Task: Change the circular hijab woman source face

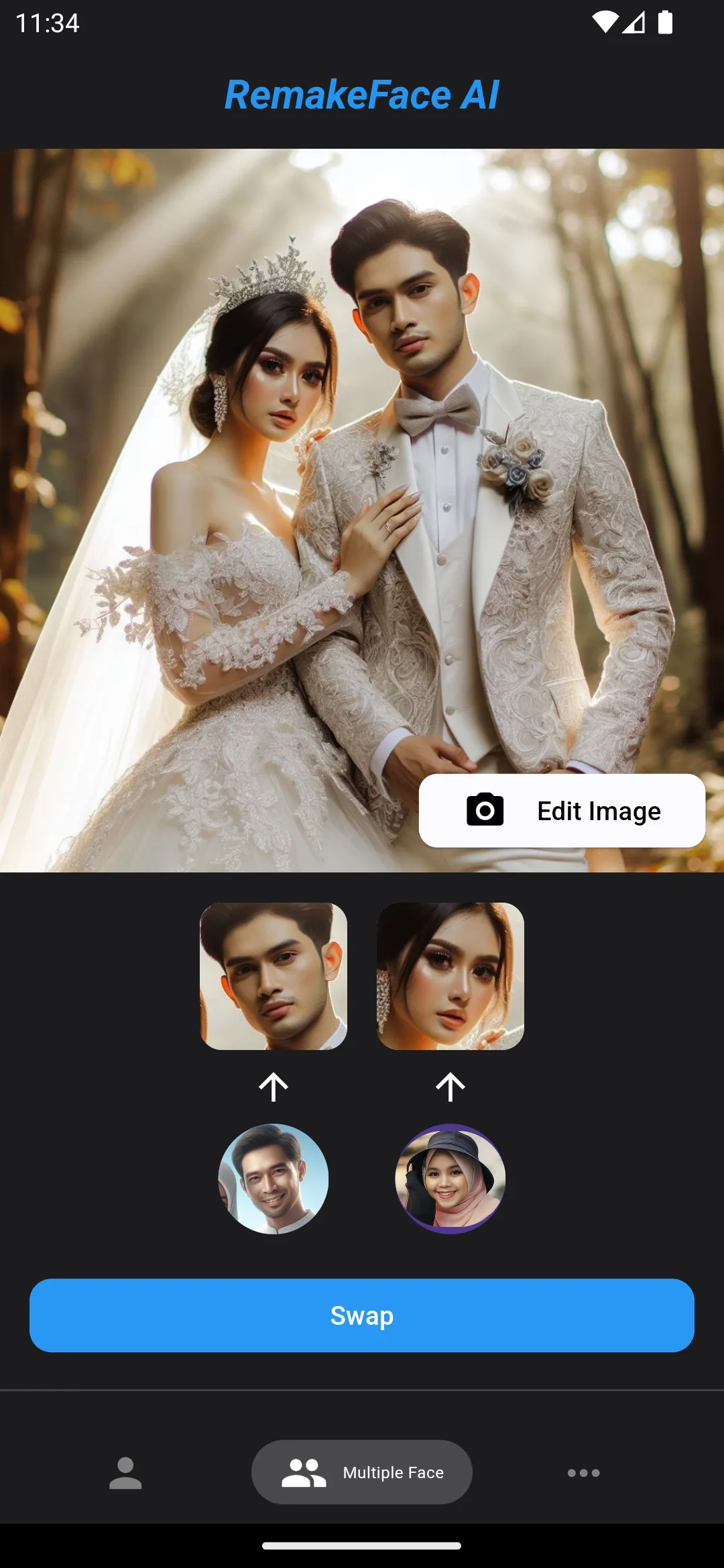Action: pyautogui.click(x=450, y=1179)
